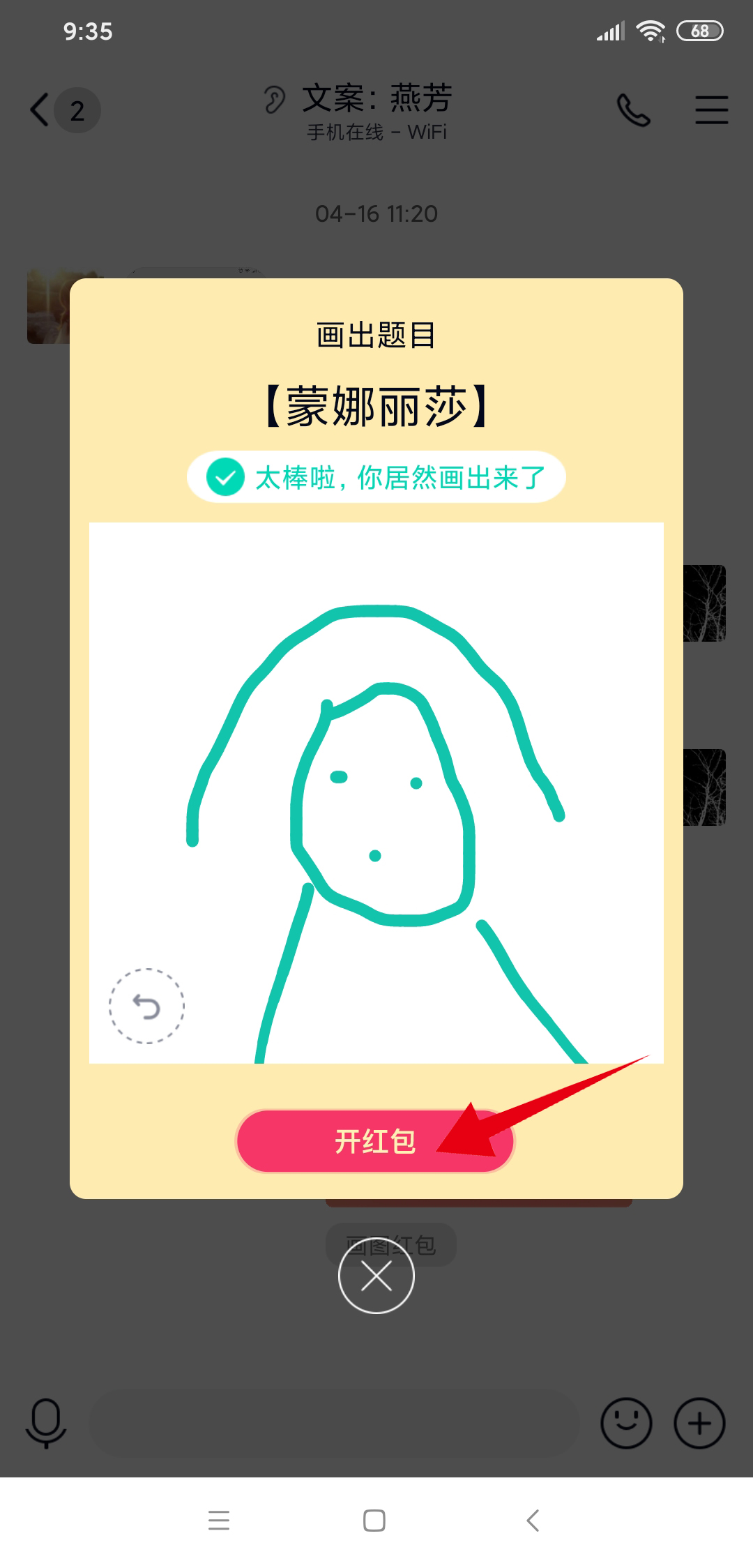This screenshot has height=1568, width=753.
Task: Open the chat settings menu
Action: coord(711,110)
